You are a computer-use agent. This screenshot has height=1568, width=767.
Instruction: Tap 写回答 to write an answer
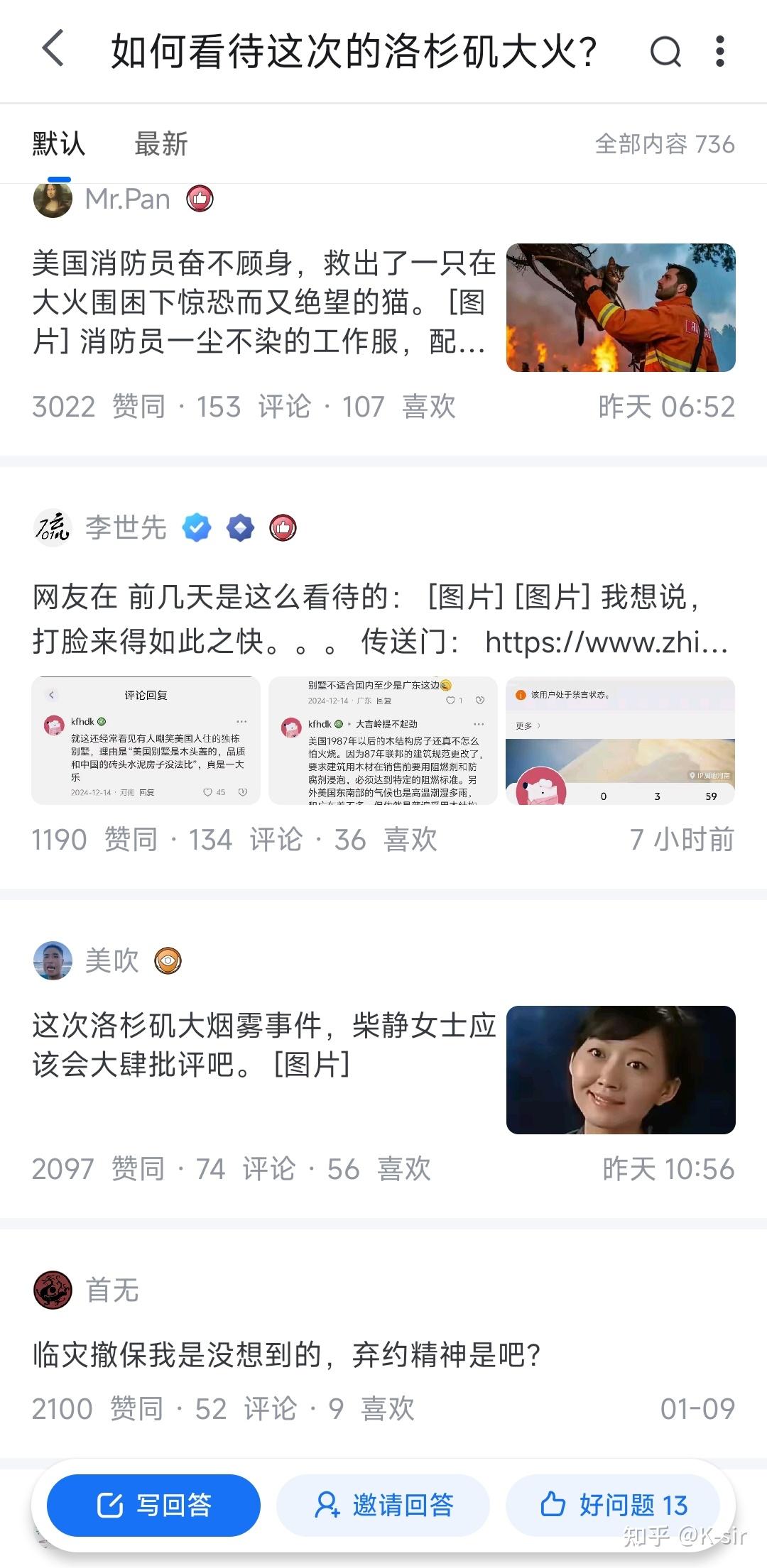153,1505
